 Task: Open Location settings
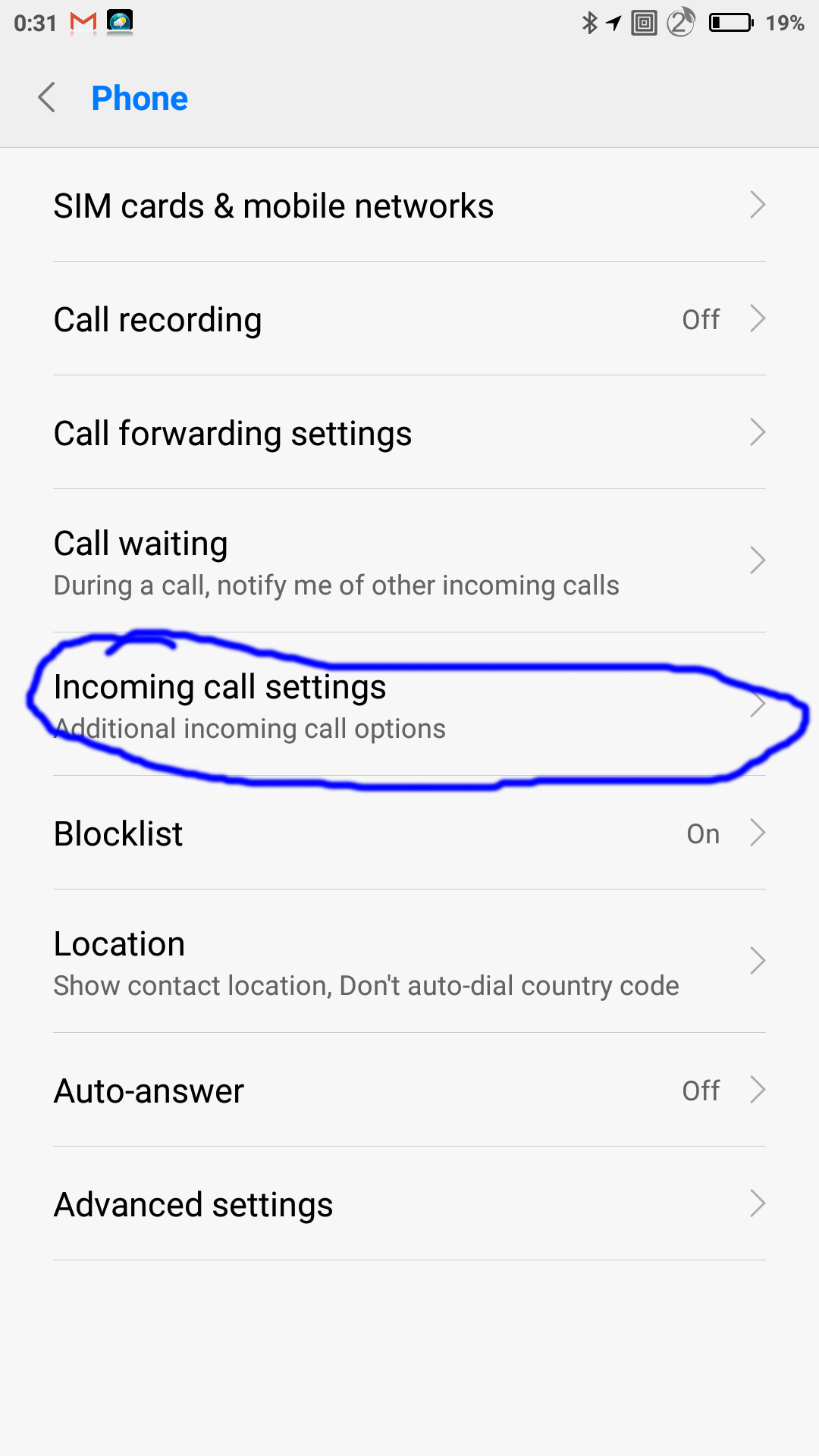pos(409,962)
